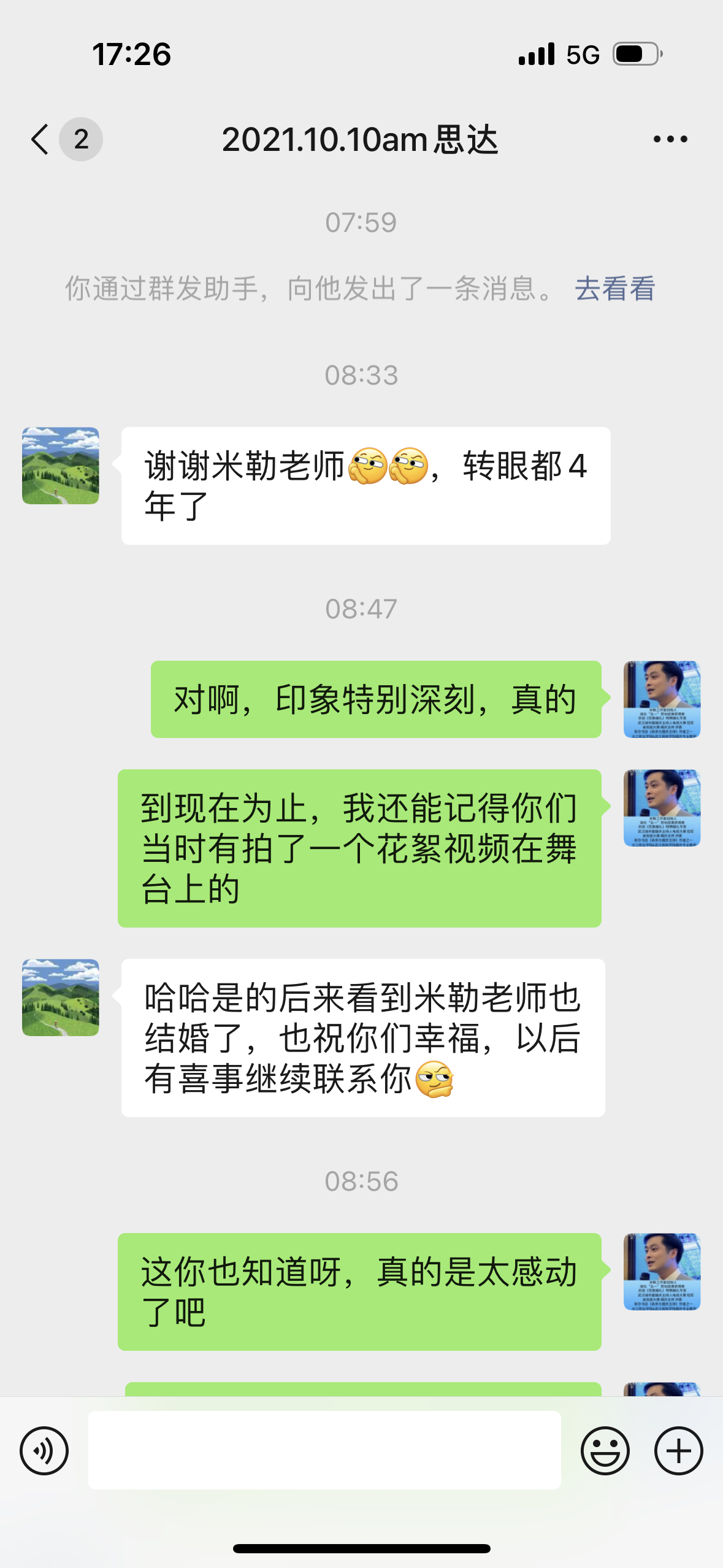The width and height of the screenshot is (723, 1568).
Task: Open the plus attachment menu
Action: [x=678, y=1450]
